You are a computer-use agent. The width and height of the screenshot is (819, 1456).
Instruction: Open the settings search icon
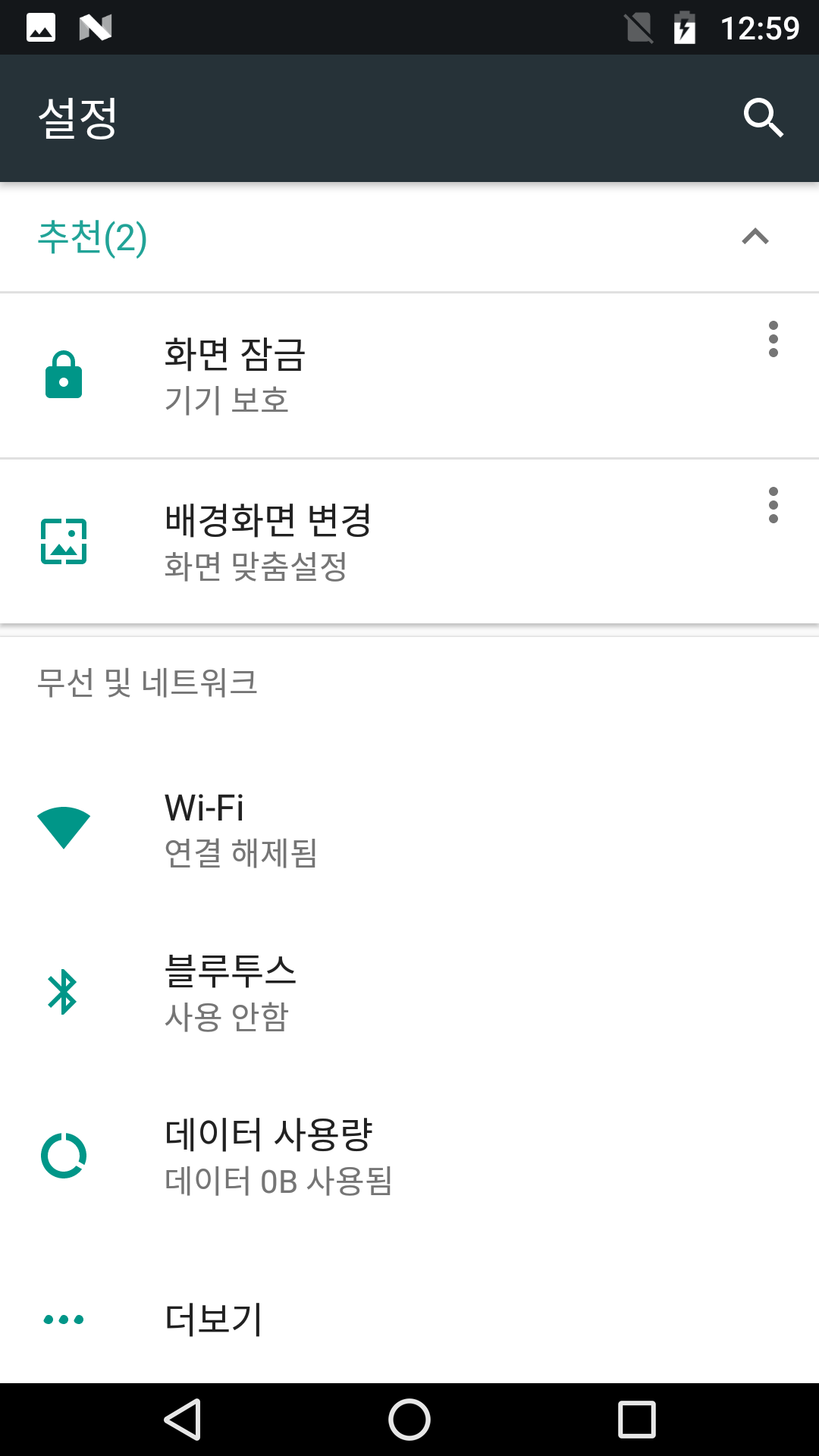point(763,118)
